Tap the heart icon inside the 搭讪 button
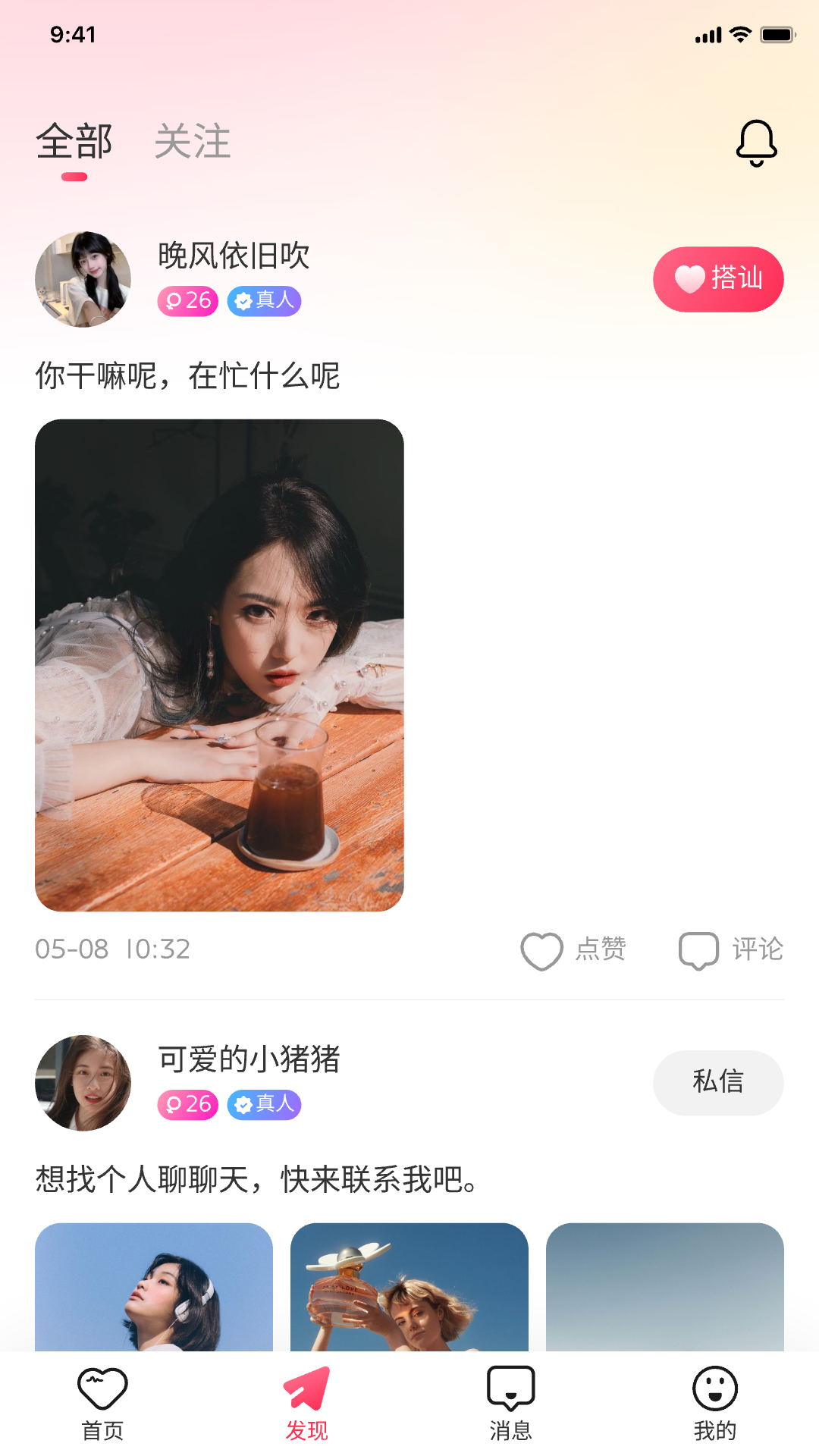Viewport: 819px width, 1456px height. point(689,279)
